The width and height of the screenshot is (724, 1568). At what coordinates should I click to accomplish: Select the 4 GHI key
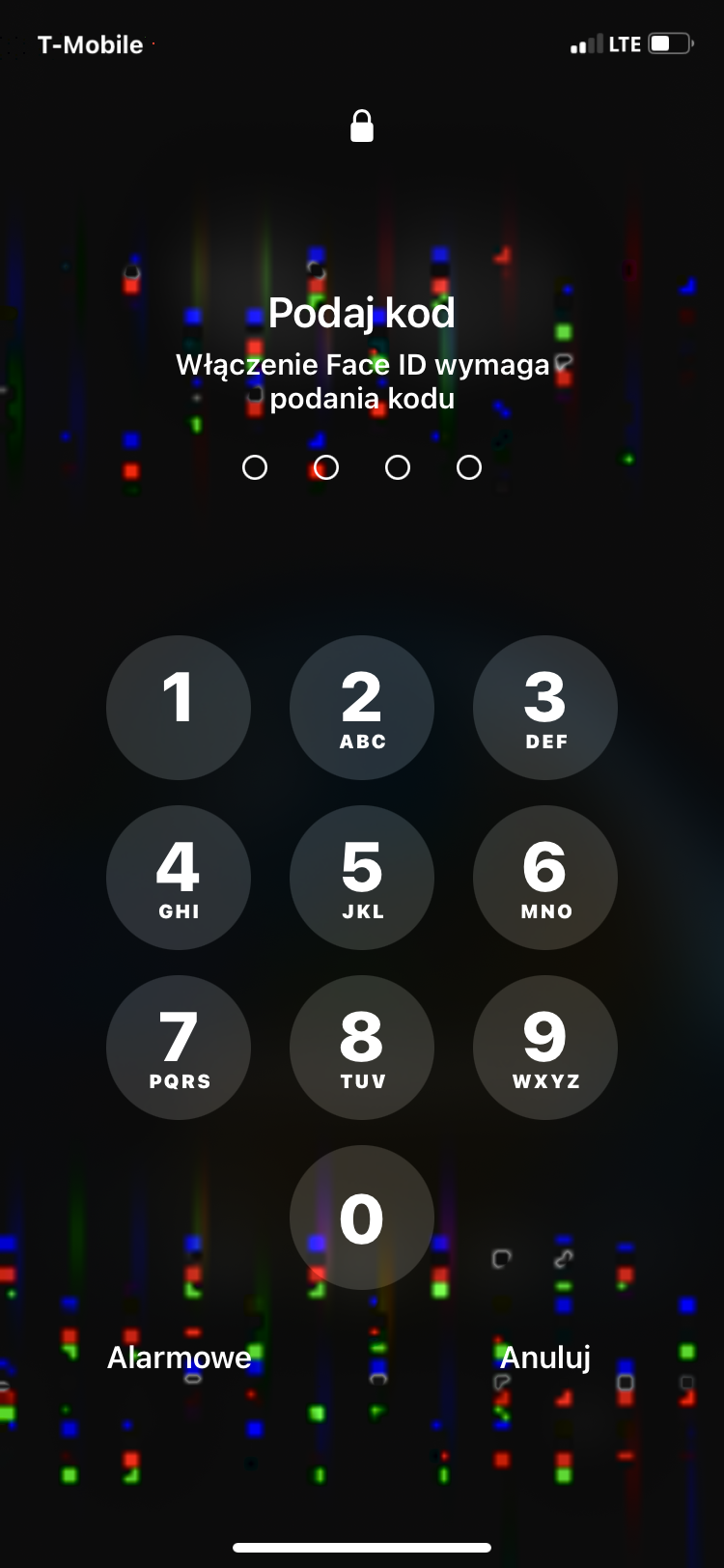pyautogui.click(x=179, y=878)
